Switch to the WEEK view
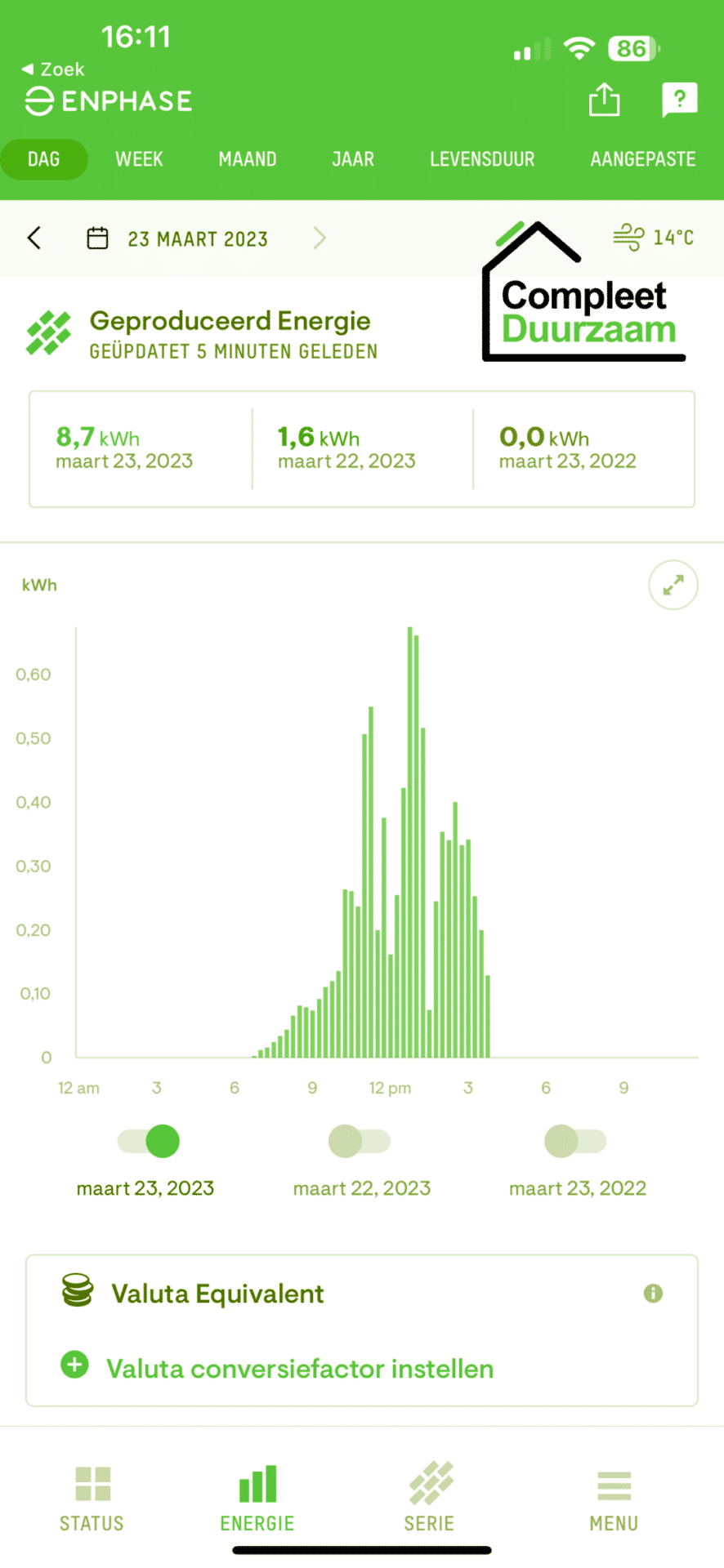 coord(139,159)
